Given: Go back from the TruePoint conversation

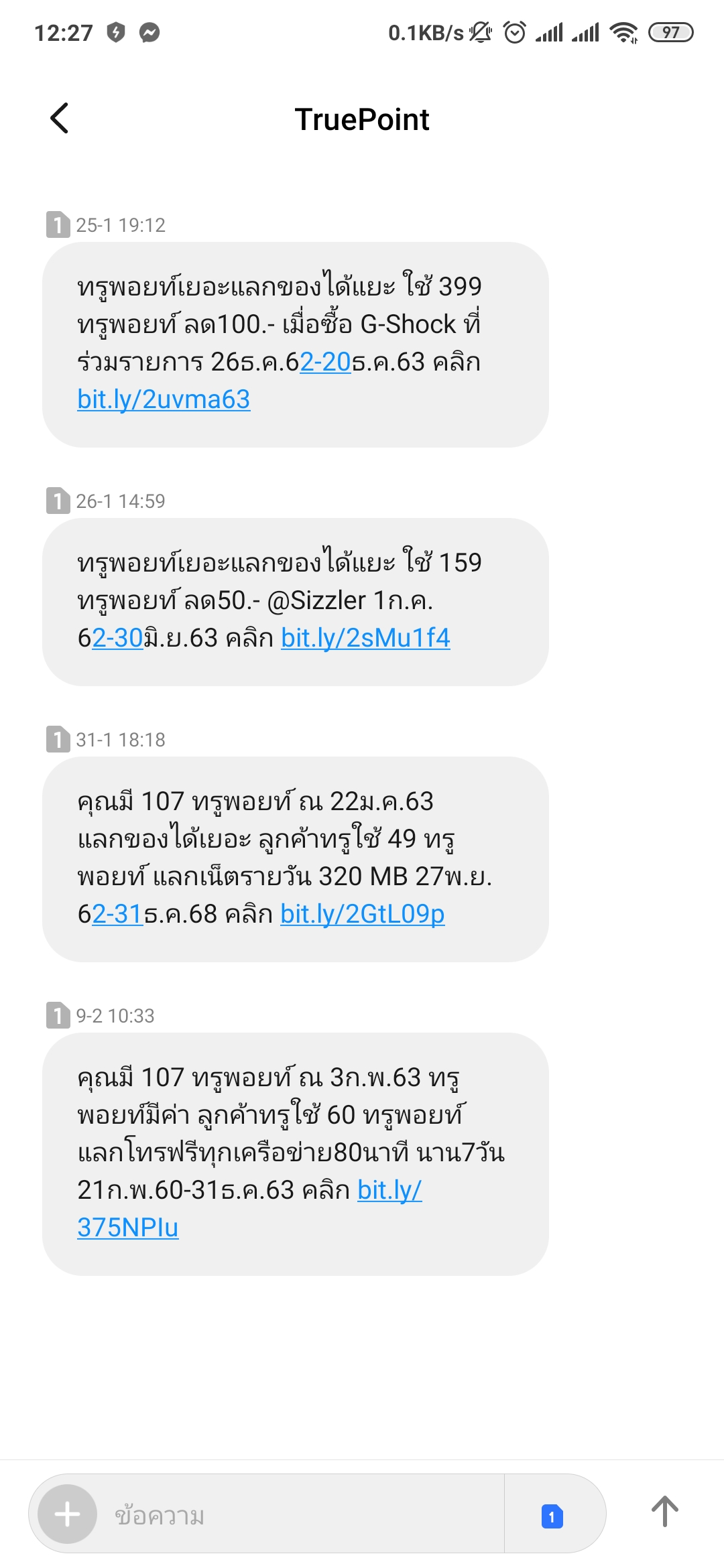Looking at the screenshot, I should pos(60,119).
